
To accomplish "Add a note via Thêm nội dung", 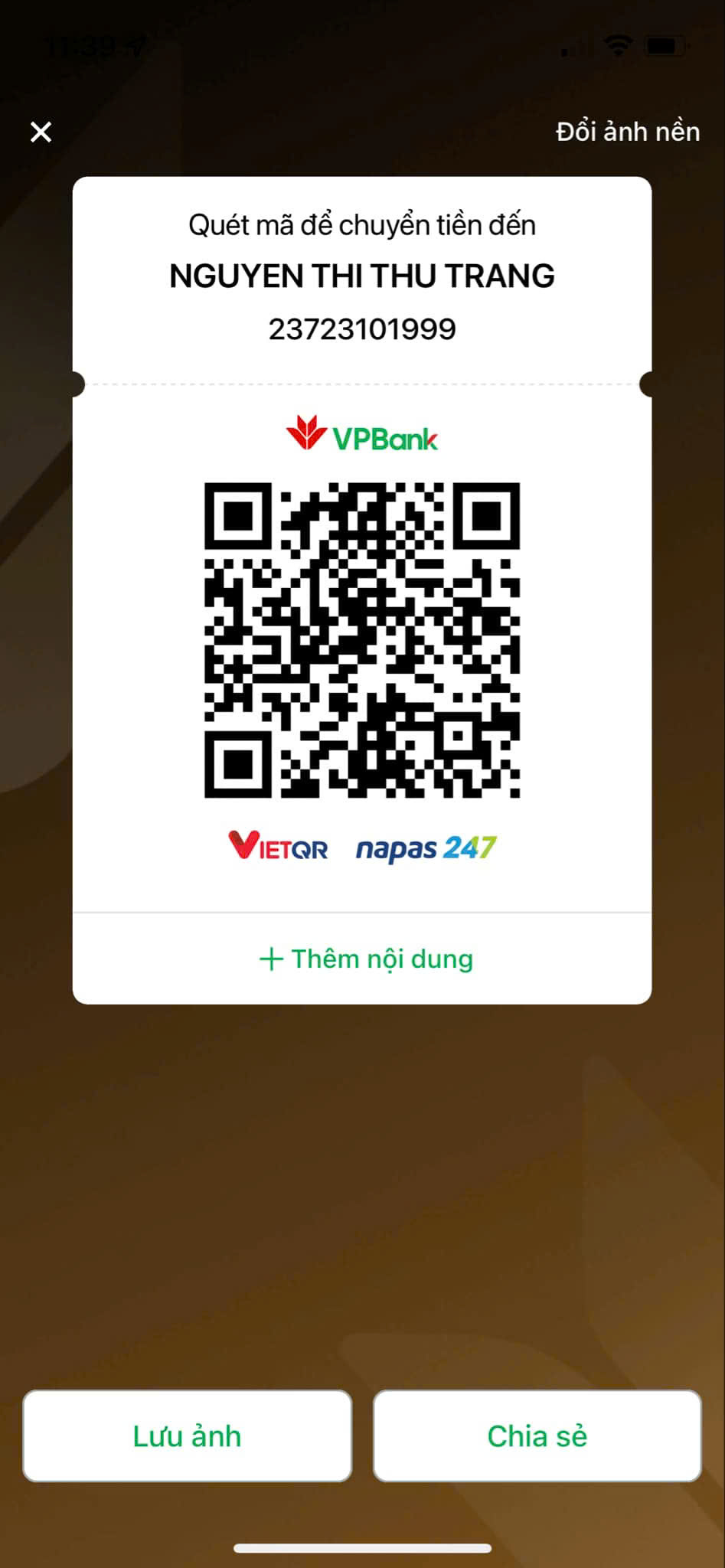I will pyautogui.click(x=366, y=959).
